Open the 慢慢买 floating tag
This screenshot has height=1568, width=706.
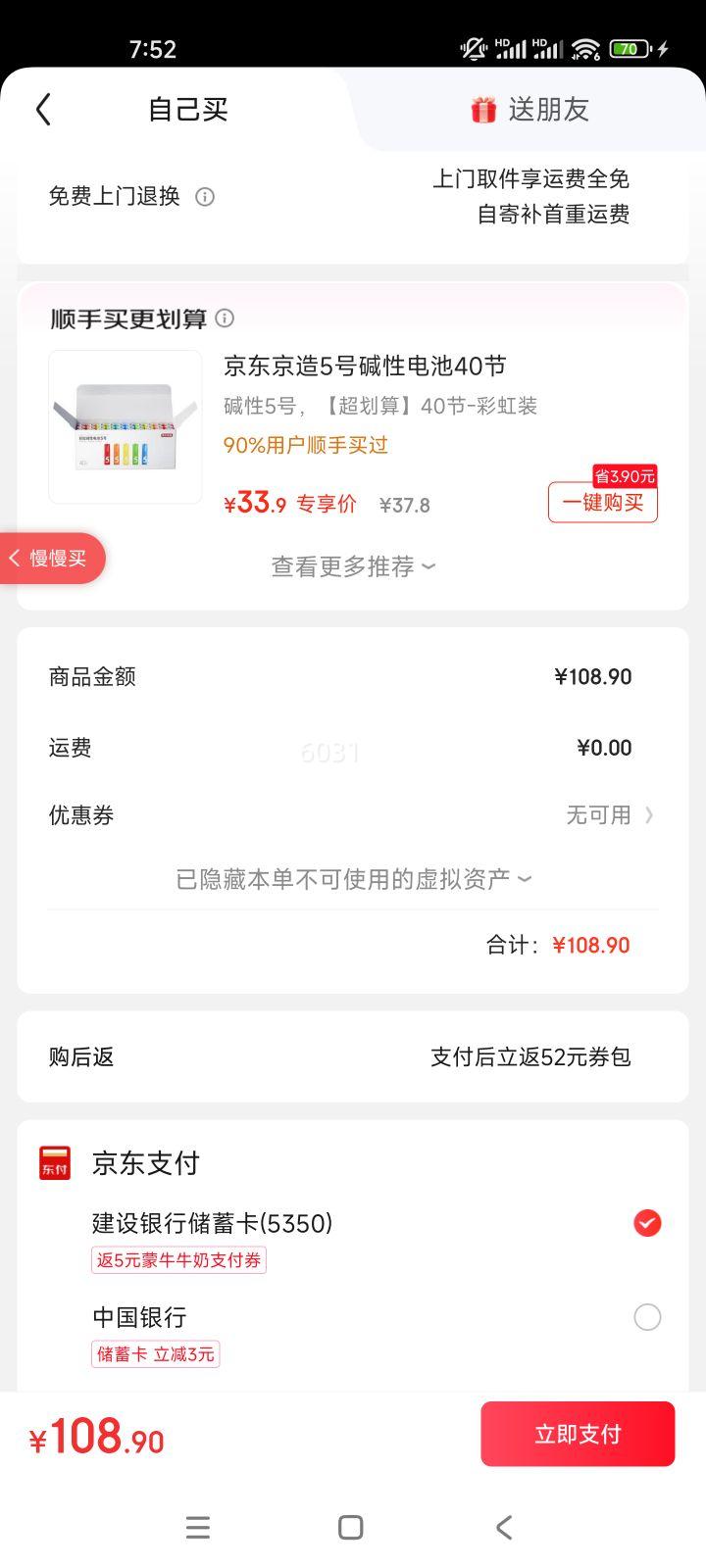51,559
